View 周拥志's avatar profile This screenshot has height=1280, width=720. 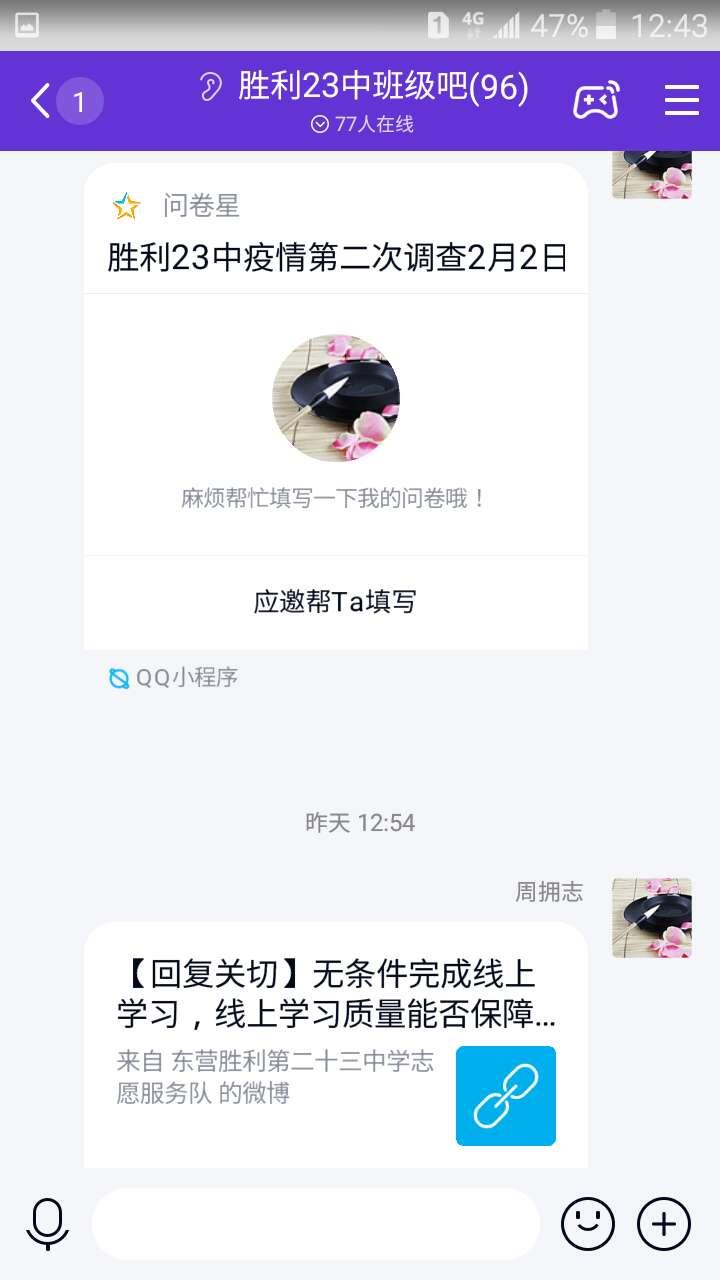coord(652,918)
